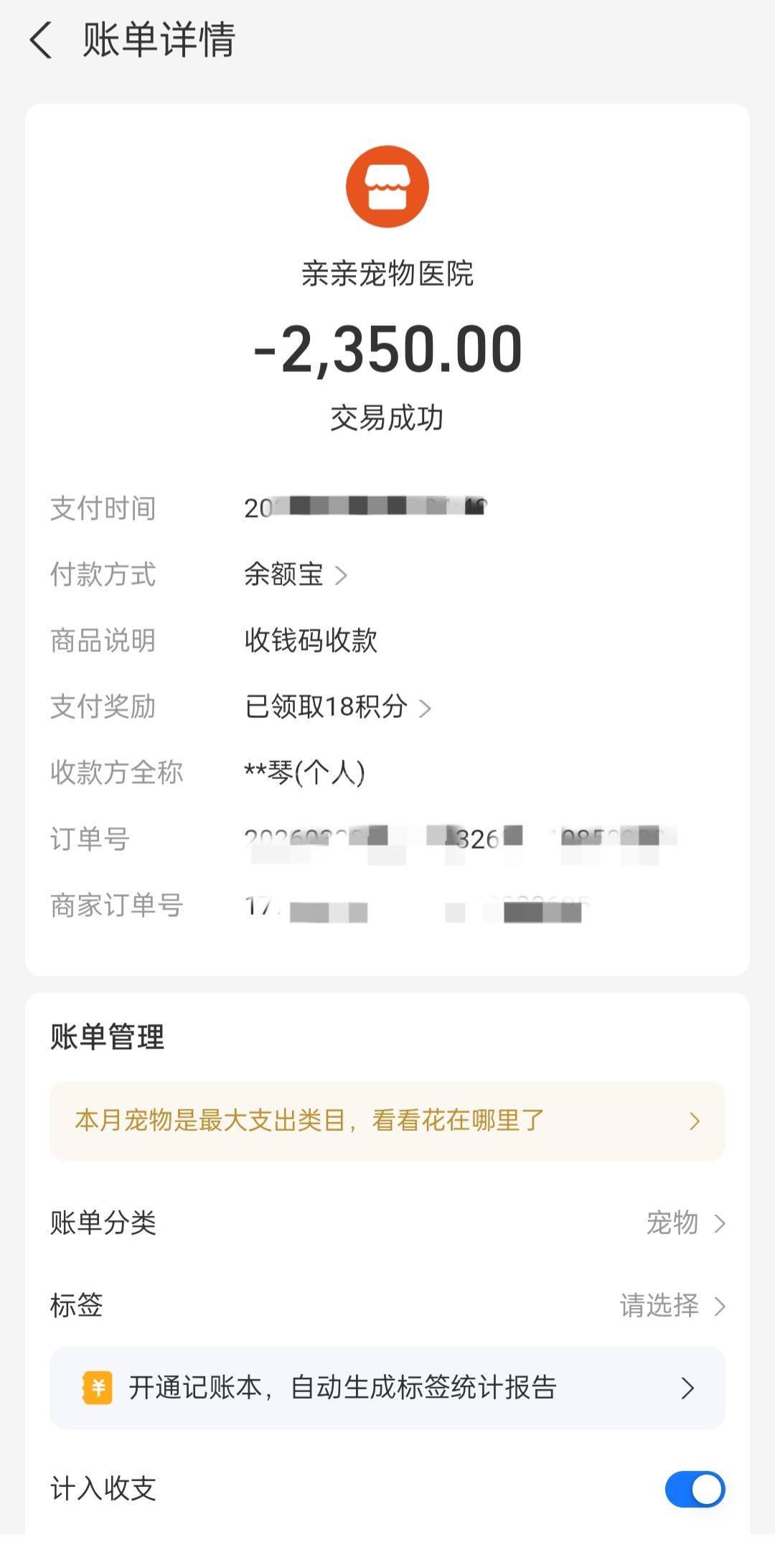Go back from 账单详情

coord(42,40)
